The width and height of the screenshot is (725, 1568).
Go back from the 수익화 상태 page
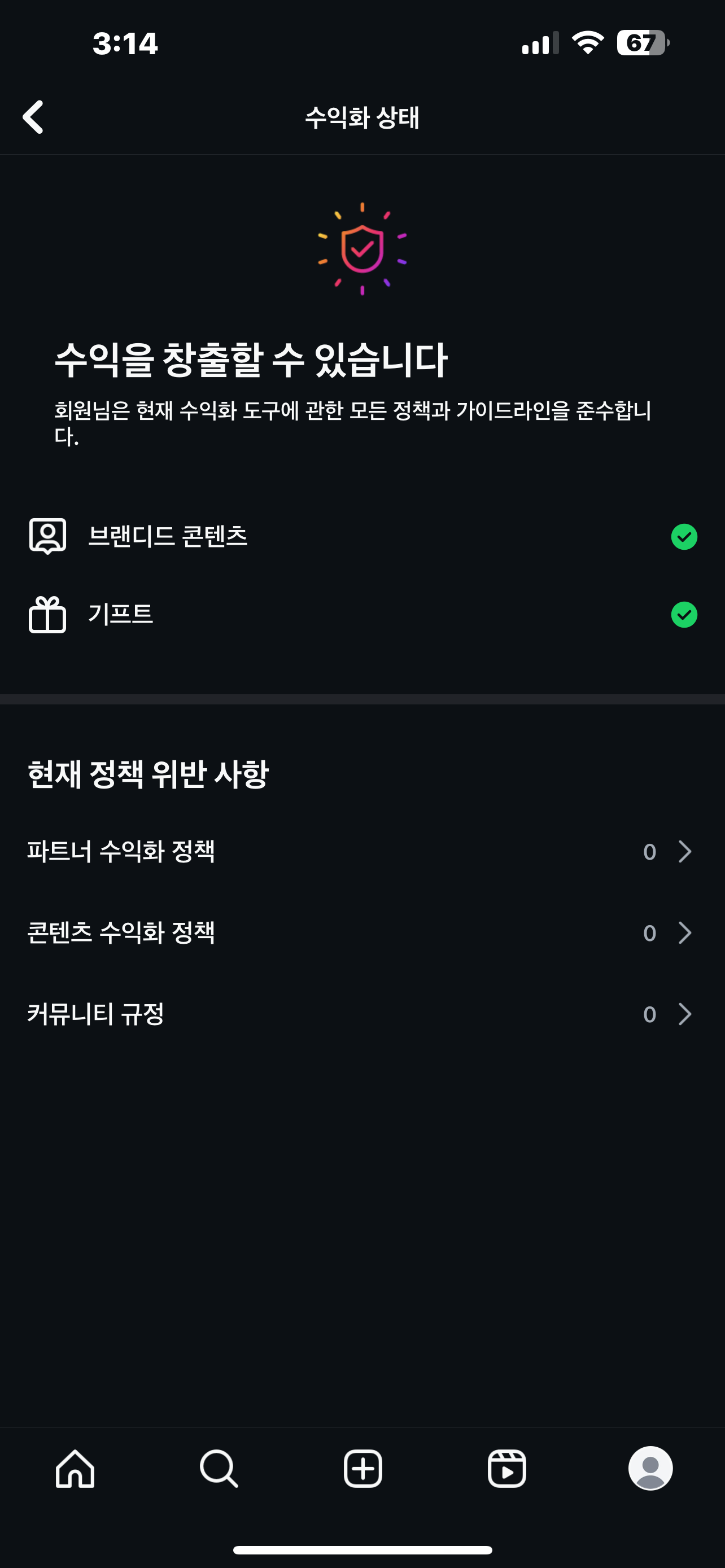point(33,117)
